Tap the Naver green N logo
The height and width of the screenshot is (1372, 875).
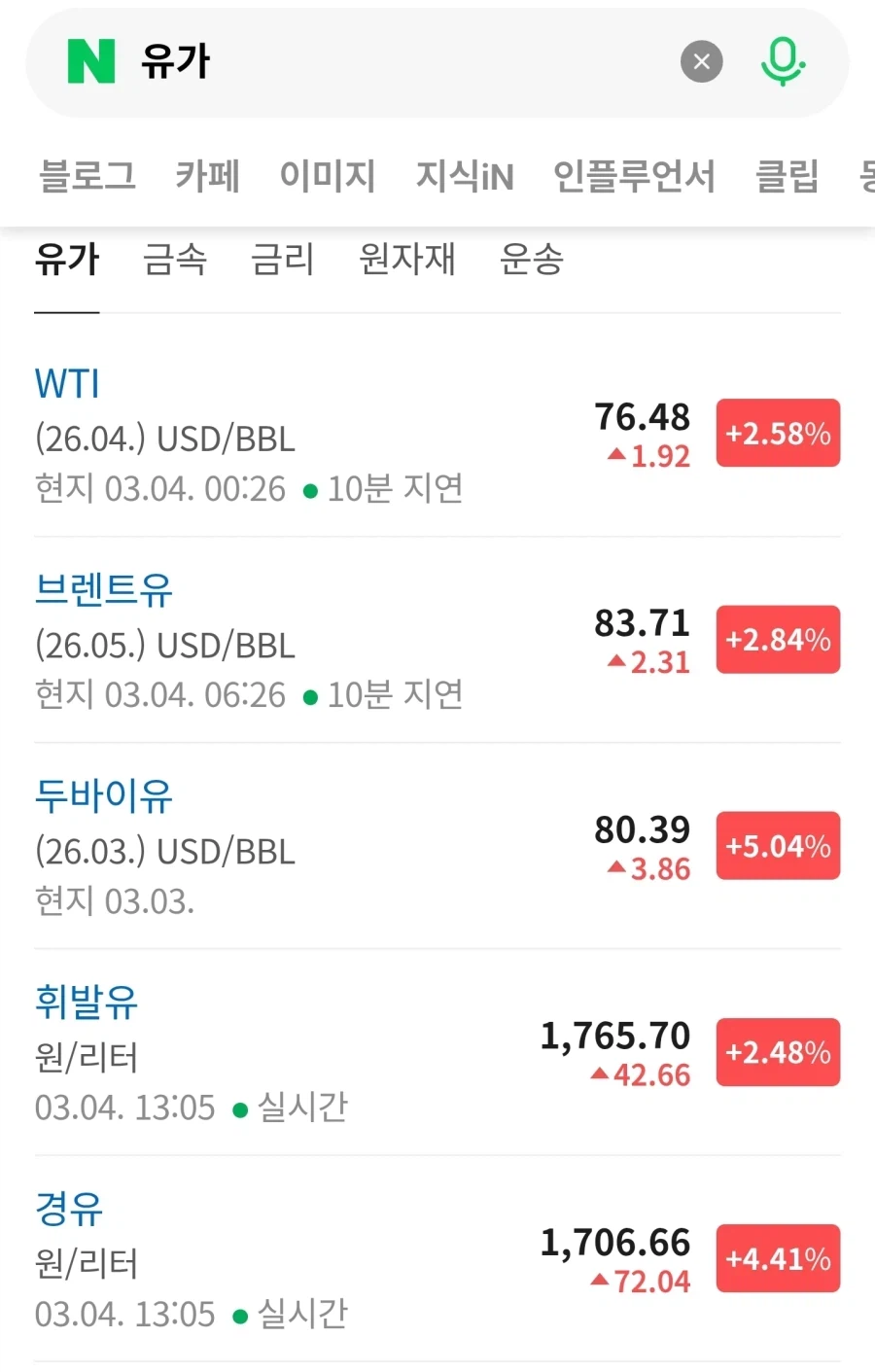[92, 60]
